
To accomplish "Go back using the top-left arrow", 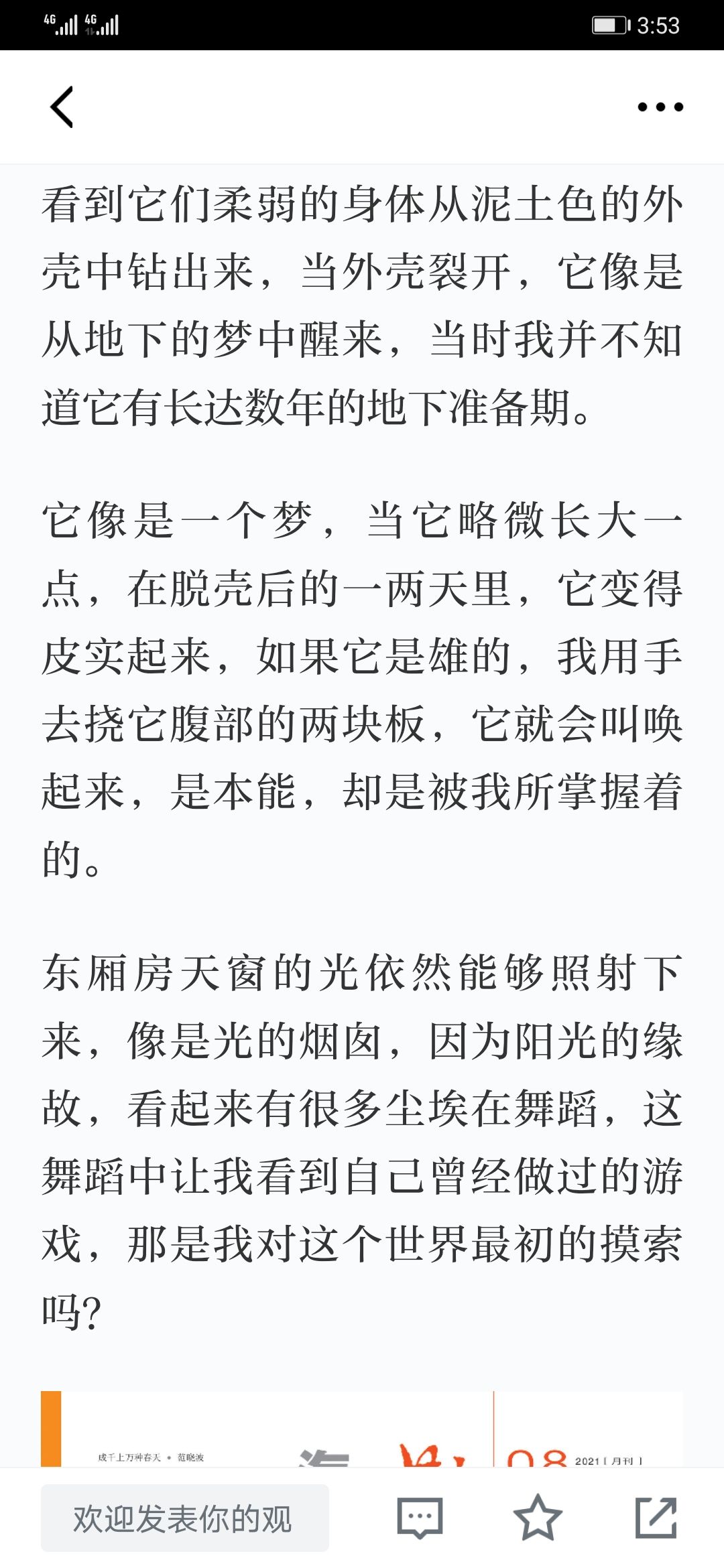I will tap(62, 107).
